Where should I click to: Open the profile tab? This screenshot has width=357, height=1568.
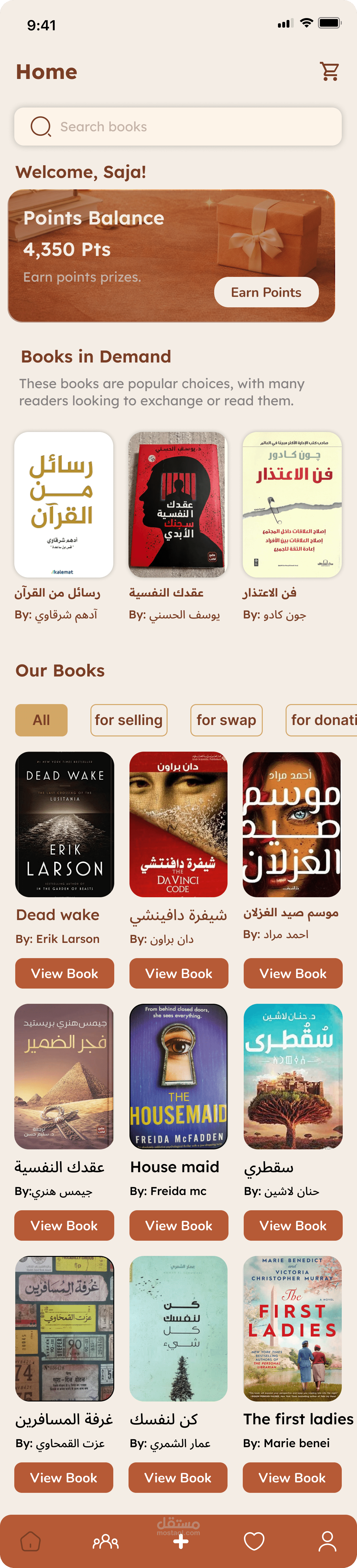327,1541
